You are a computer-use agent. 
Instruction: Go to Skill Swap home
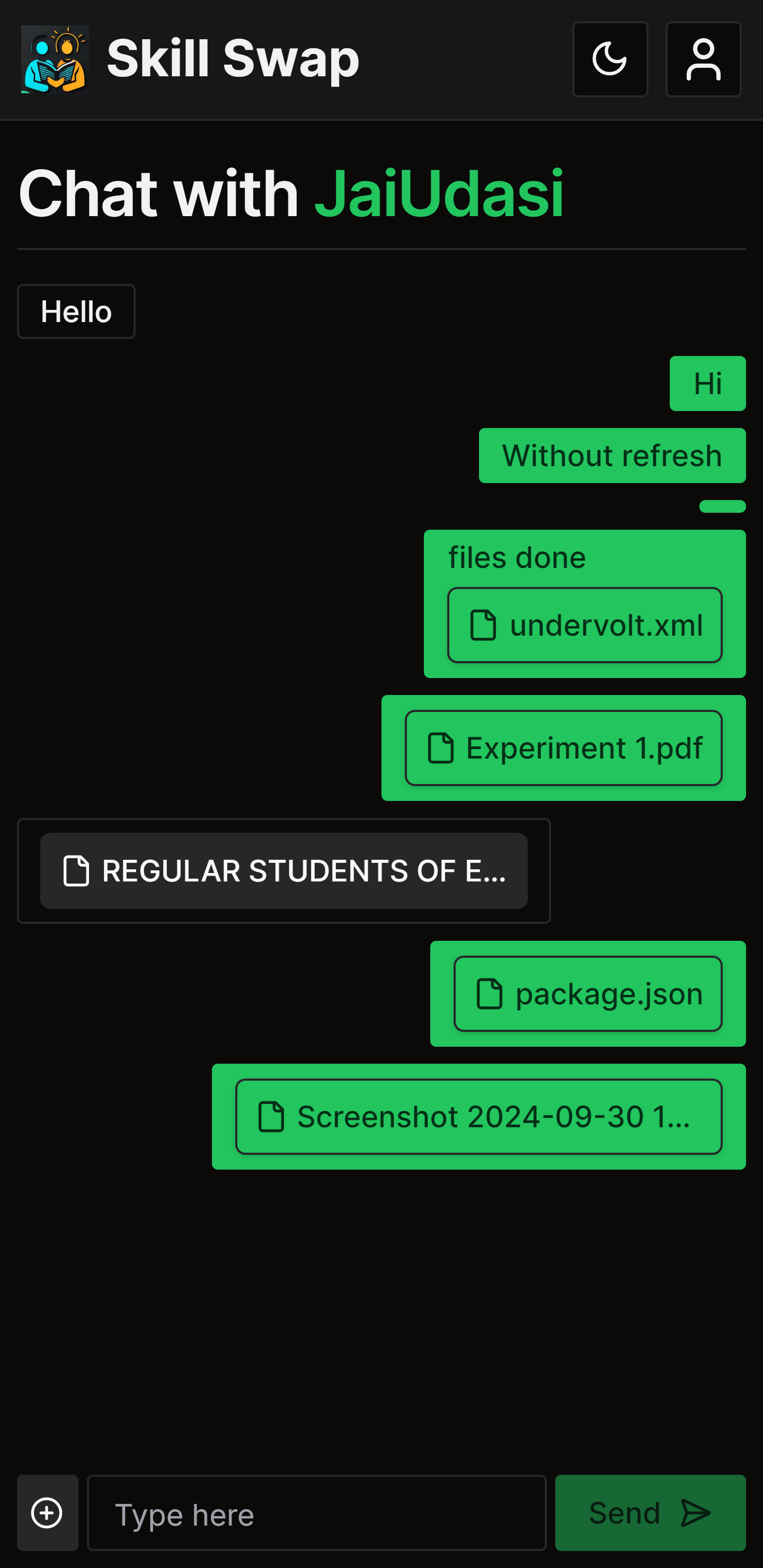click(x=190, y=59)
